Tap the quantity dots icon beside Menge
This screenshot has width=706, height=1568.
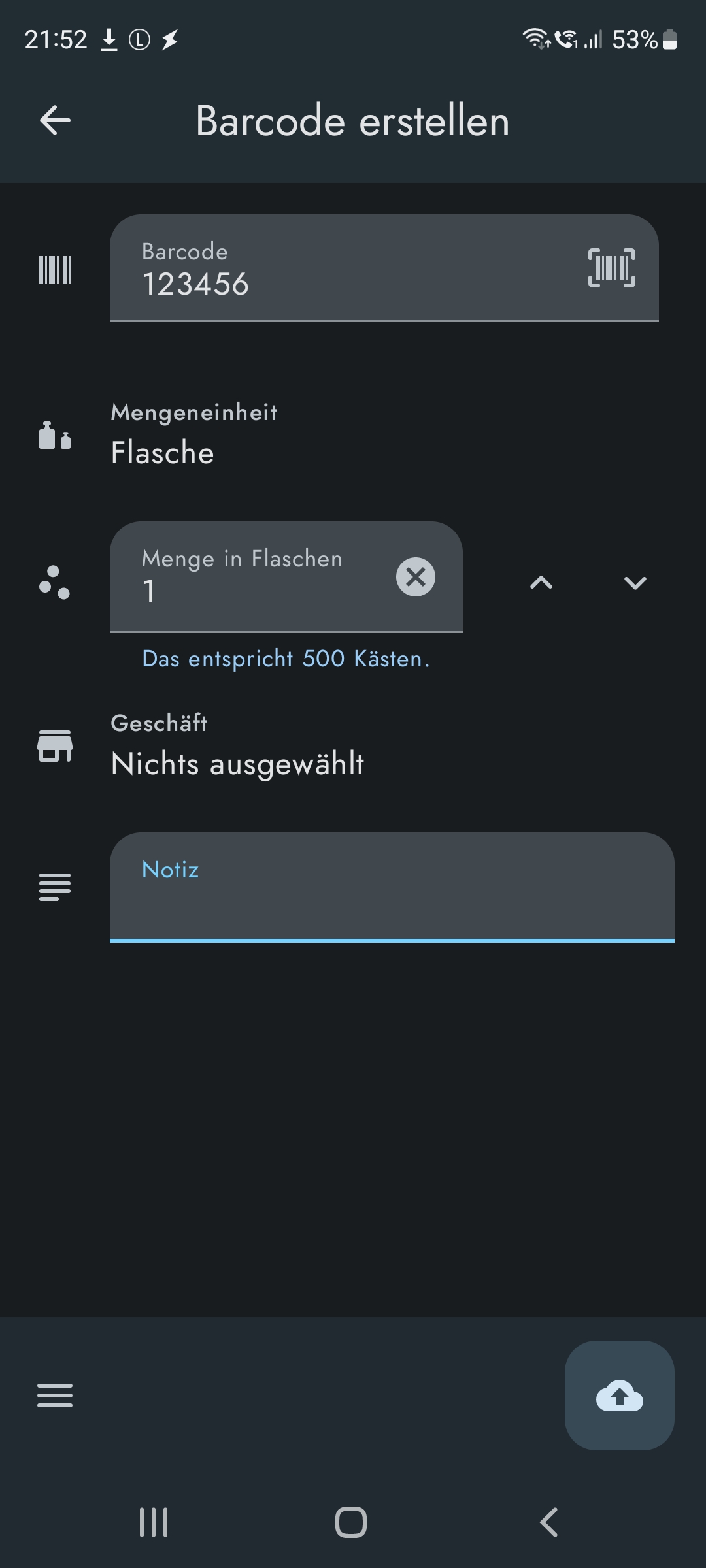pos(55,578)
